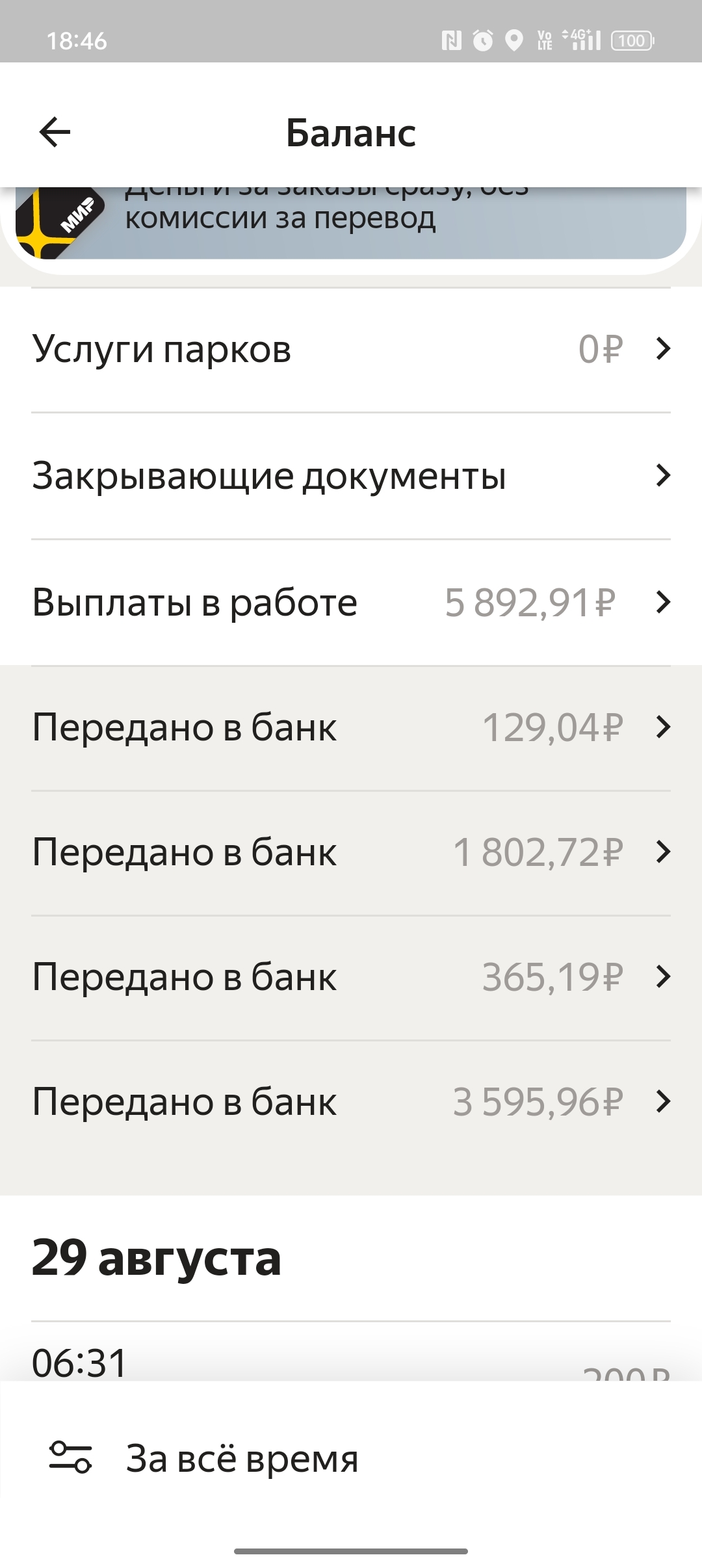Screen dimensions: 702x1568
Task: Click the back arrow icon
Action: coord(55,131)
